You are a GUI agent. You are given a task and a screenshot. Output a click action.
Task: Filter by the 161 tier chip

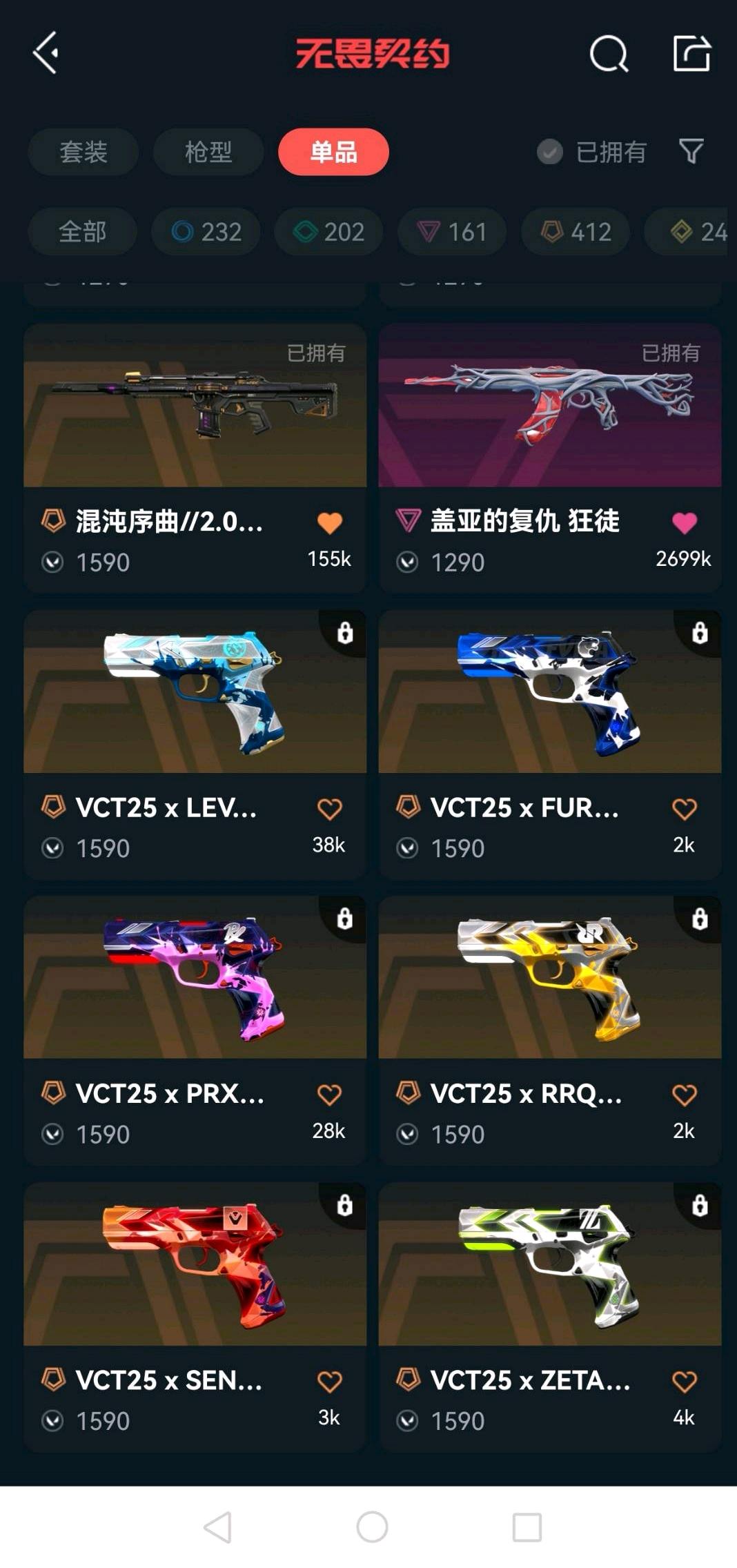(452, 232)
